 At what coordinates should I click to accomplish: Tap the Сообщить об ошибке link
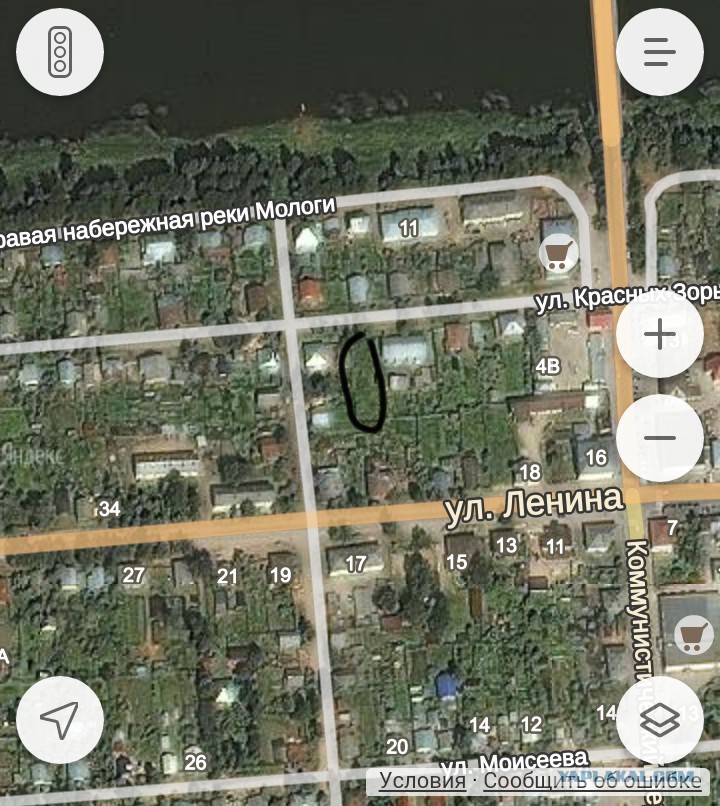(593, 781)
